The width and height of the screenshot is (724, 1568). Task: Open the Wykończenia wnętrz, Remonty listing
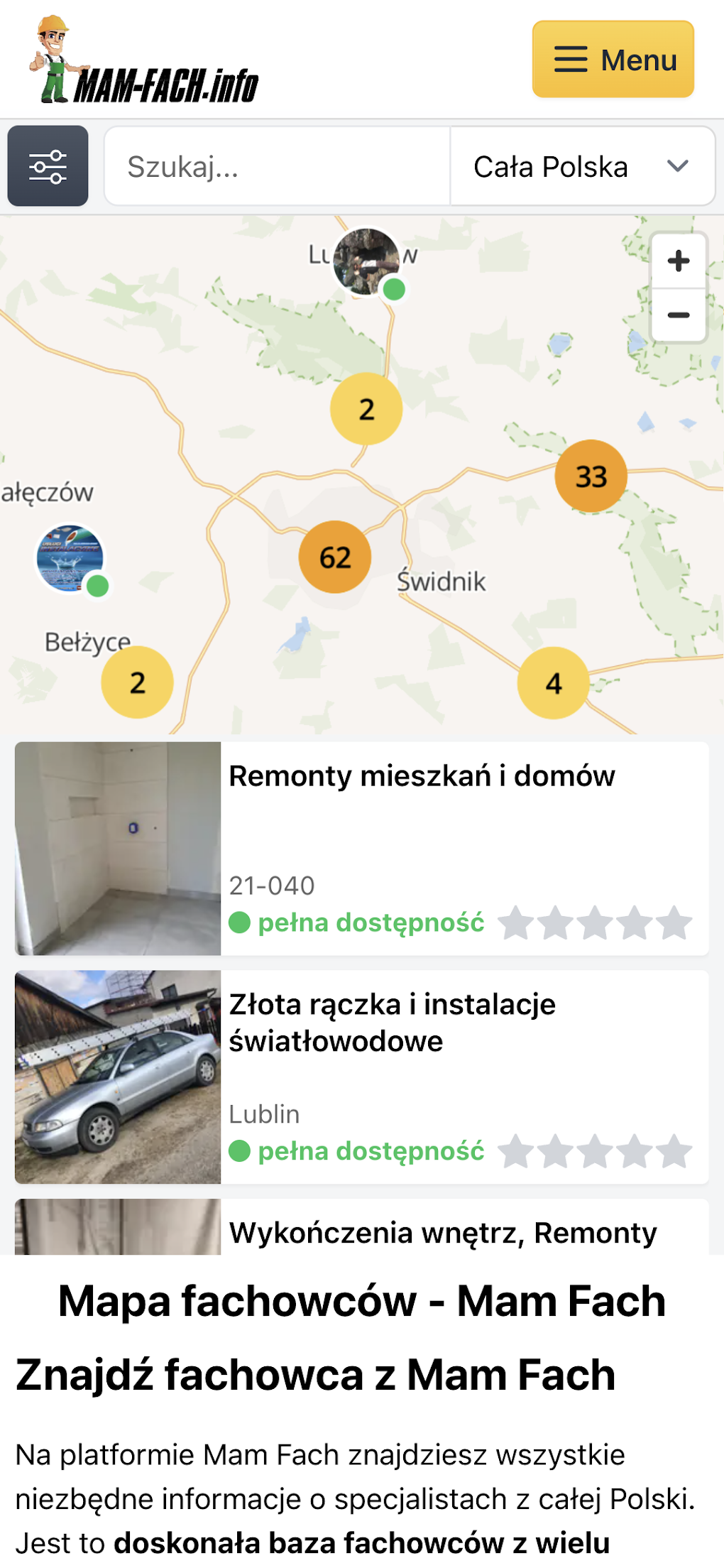[442, 1233]
